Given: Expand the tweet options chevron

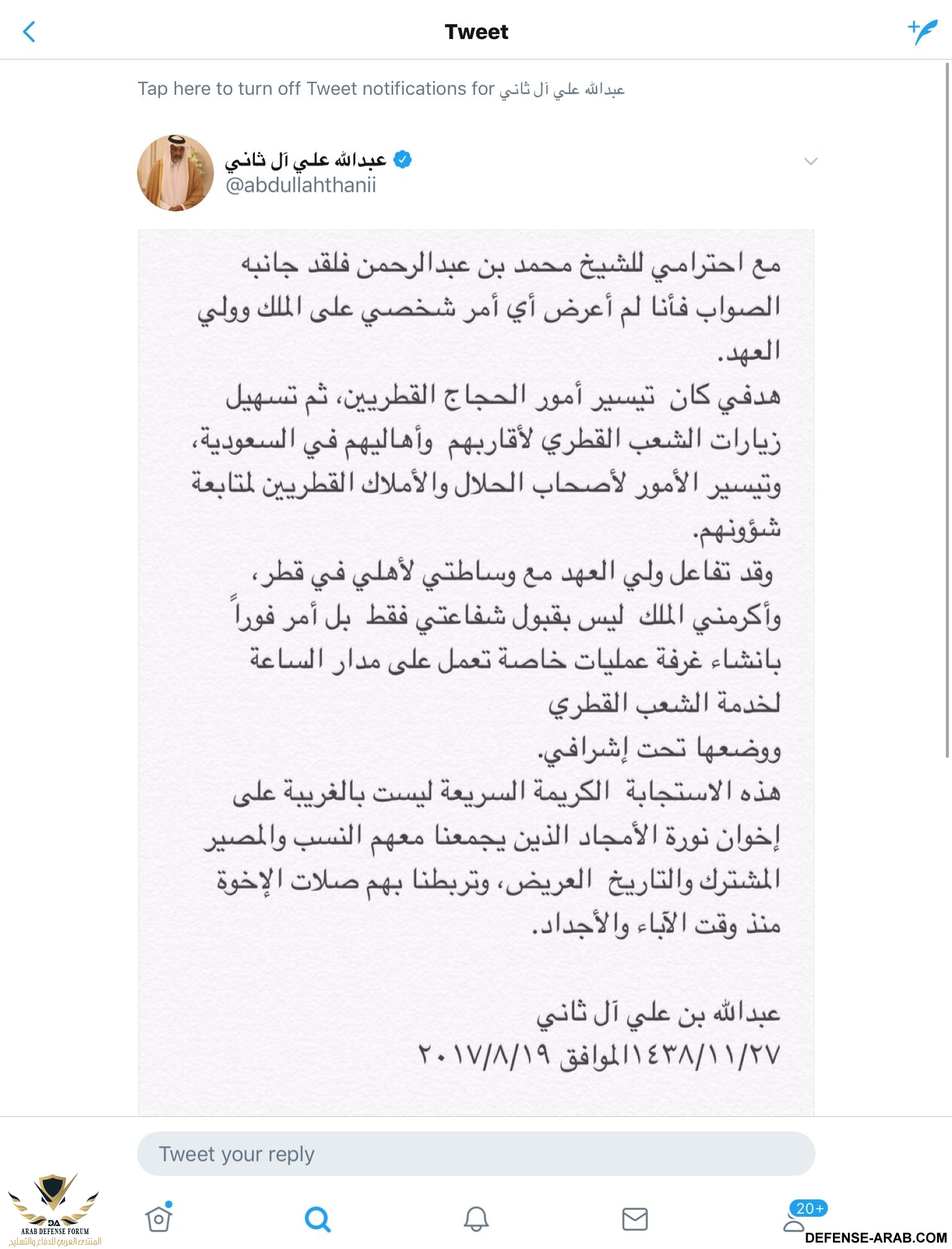Looking at the screenshot, I should coord(810,161).
